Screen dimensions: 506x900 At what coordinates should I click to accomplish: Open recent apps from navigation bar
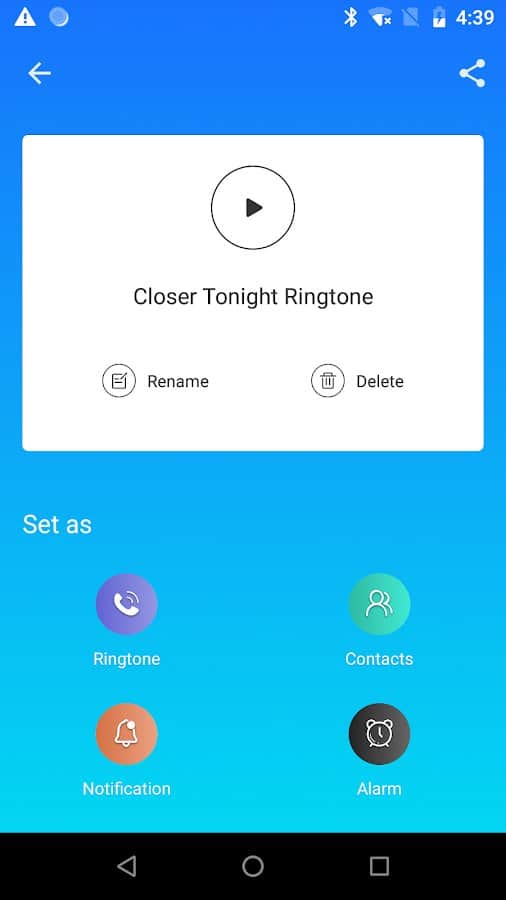coord(379,866)
